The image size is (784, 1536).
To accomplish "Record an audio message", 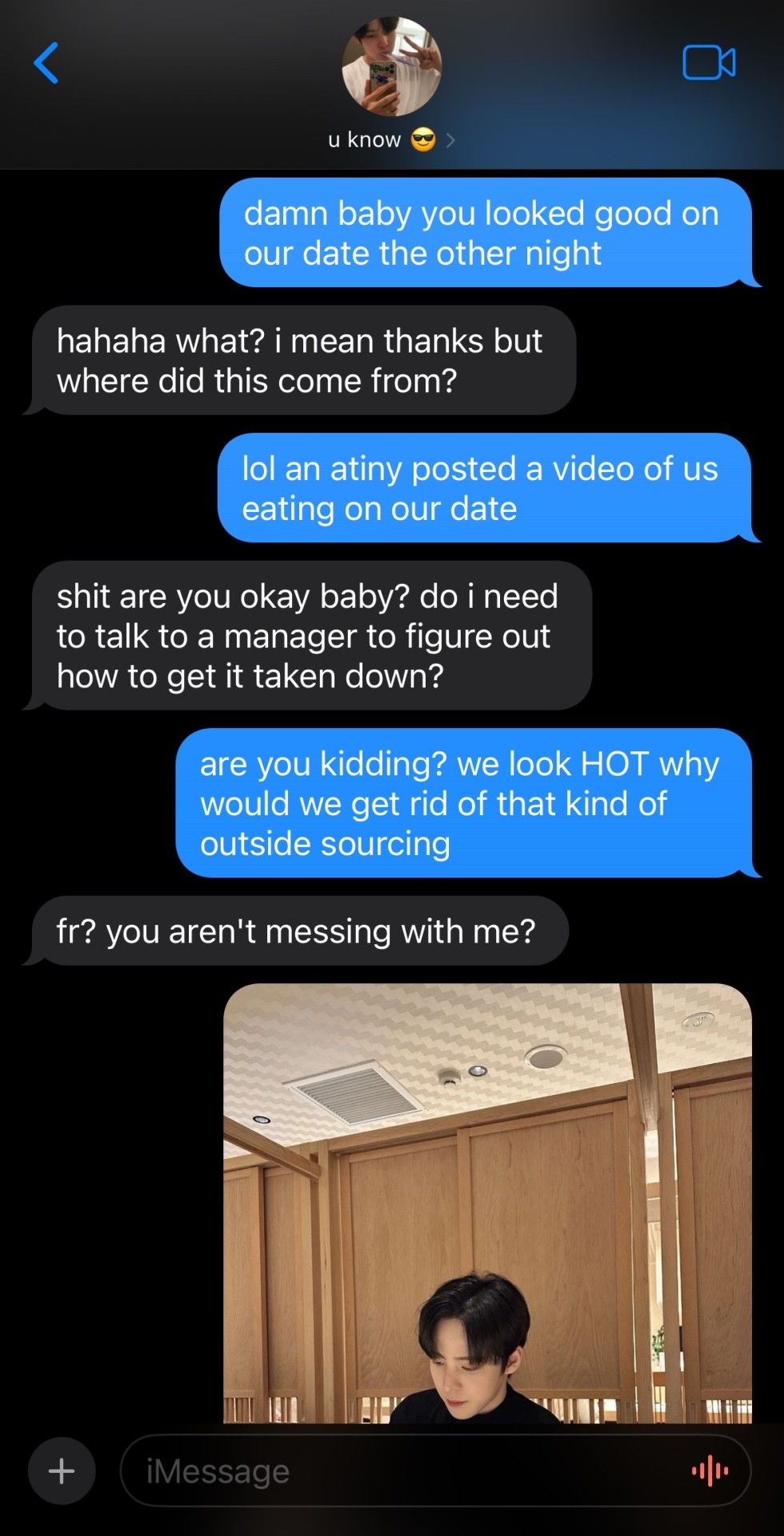I will pyautogui.click(x=710, y=1470).
